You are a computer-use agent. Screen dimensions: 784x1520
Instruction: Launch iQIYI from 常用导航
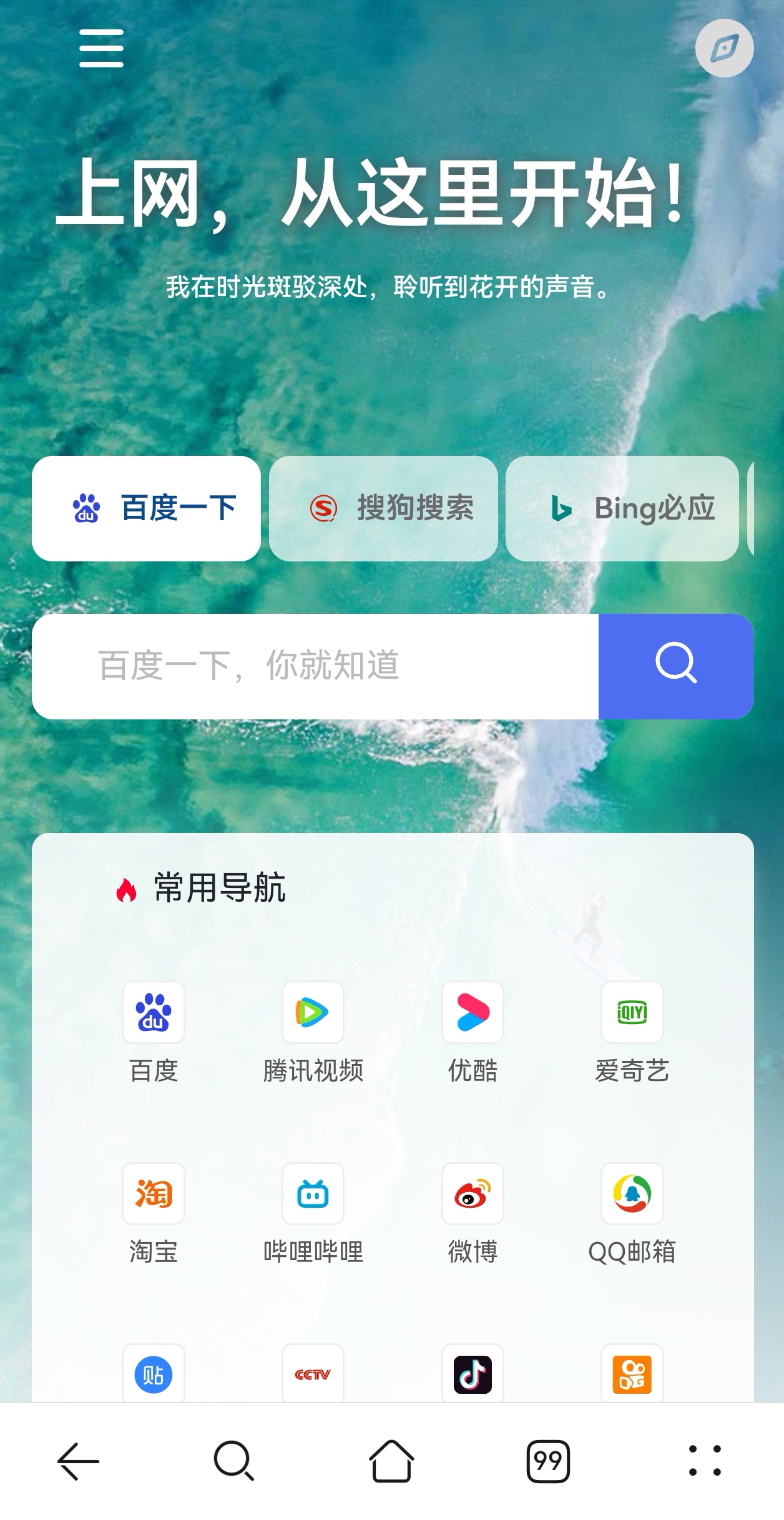pyautogui.click(x=632, y=1013)
